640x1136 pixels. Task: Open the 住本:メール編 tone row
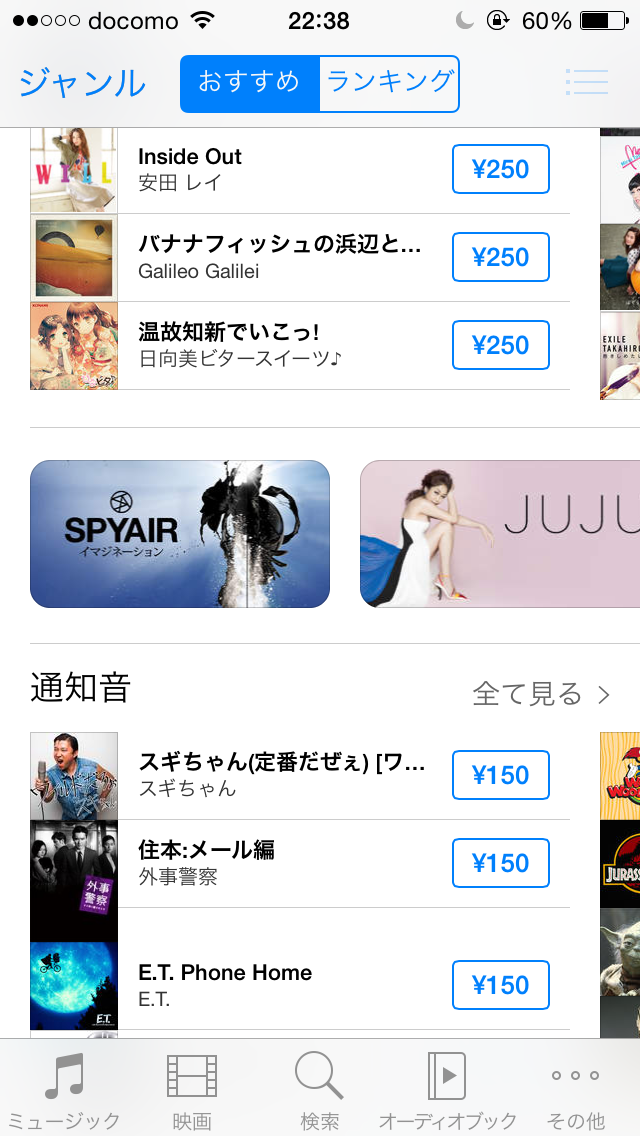pos(280,863)
